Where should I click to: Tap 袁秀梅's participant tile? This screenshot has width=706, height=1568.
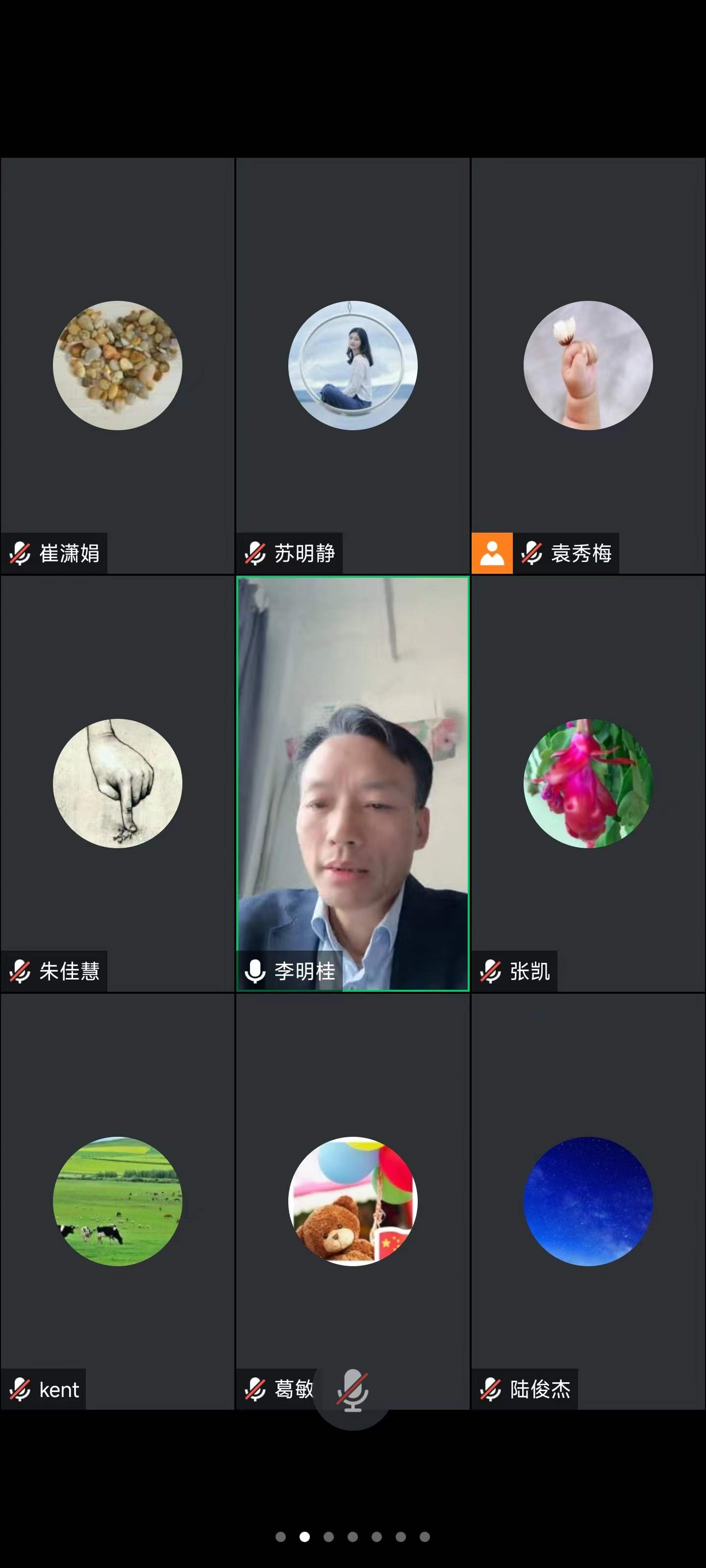coord(588,365)
